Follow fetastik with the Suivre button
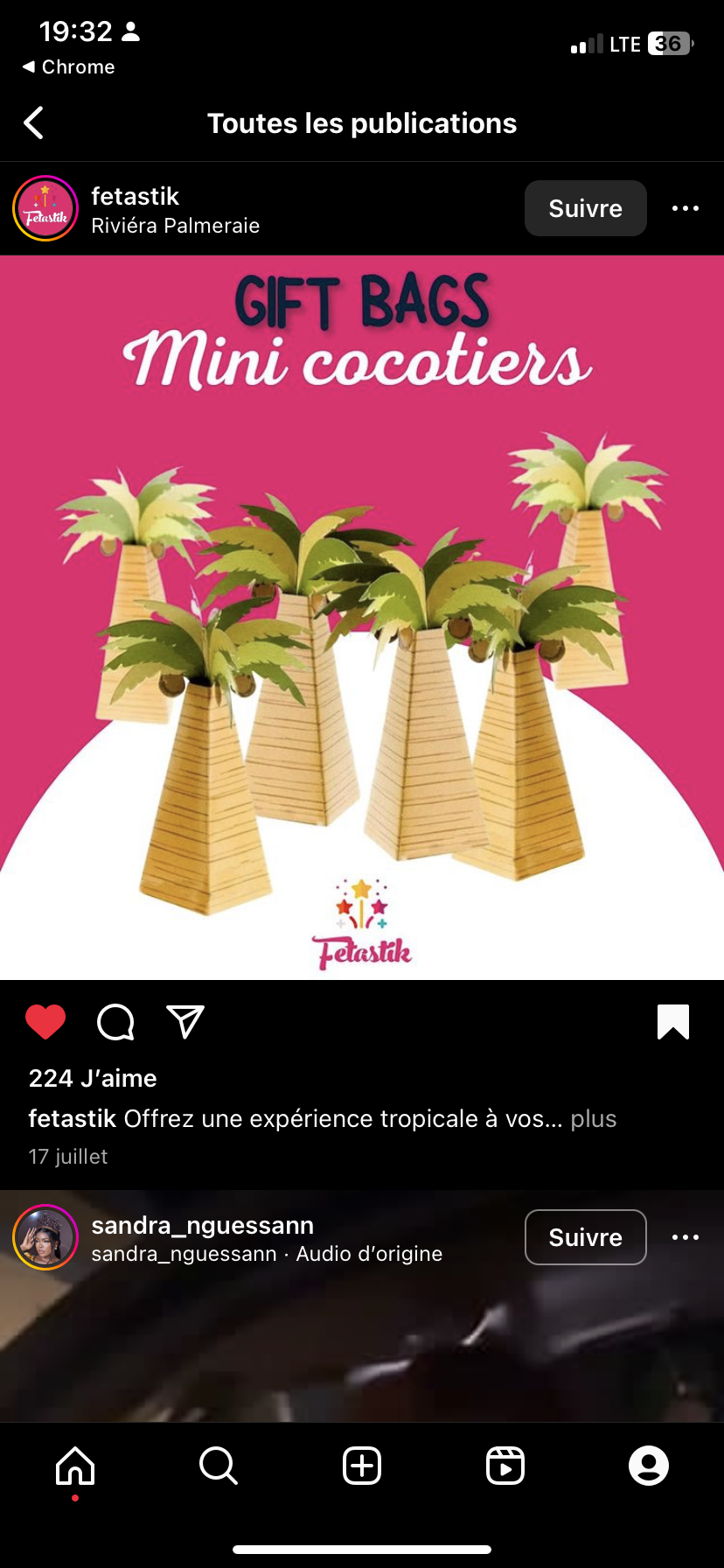724x1568 pixels. coord(585,208)
